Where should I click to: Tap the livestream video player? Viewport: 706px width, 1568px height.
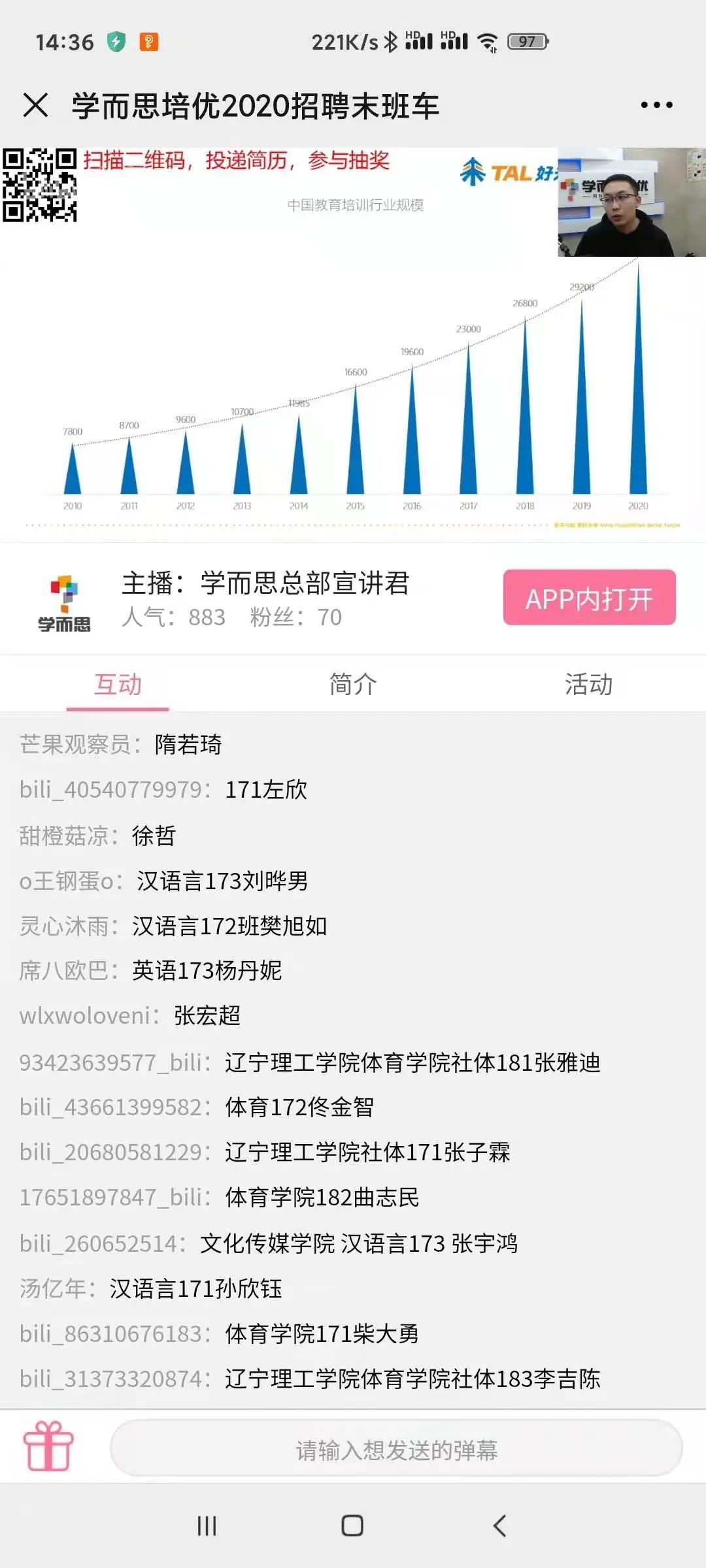(353, 344)
